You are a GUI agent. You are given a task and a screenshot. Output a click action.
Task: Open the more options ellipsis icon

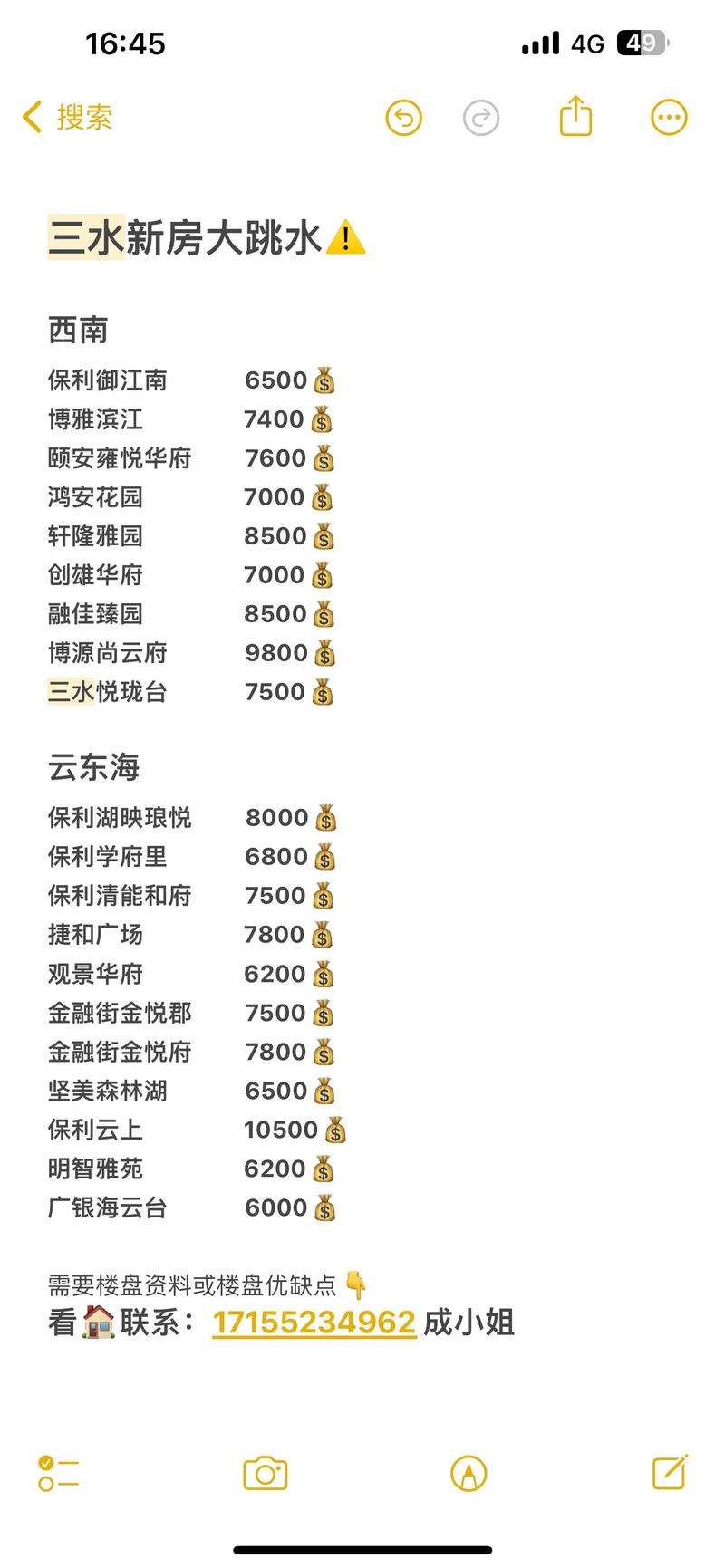(668, 117)
